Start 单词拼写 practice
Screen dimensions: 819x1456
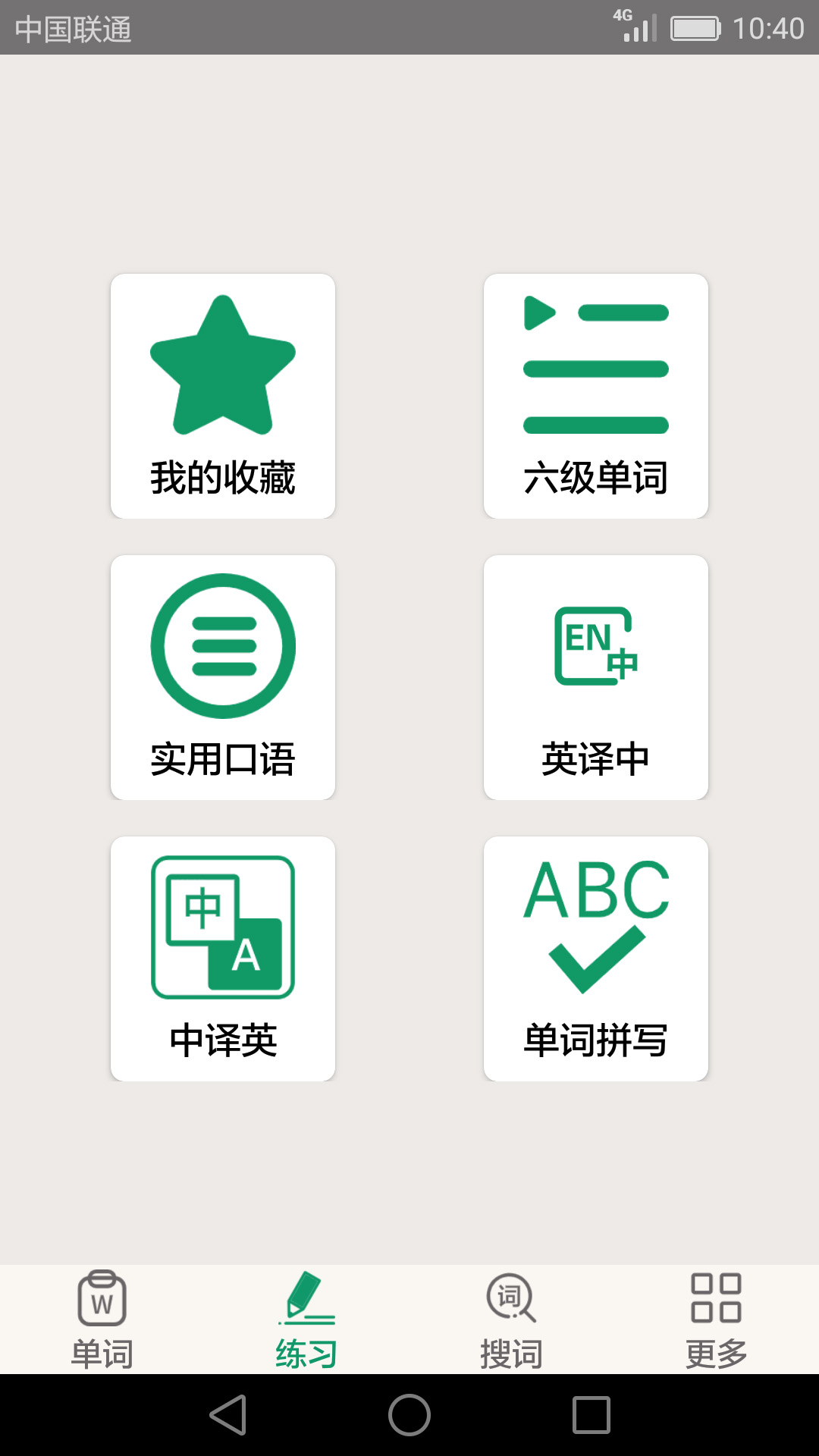596,959
